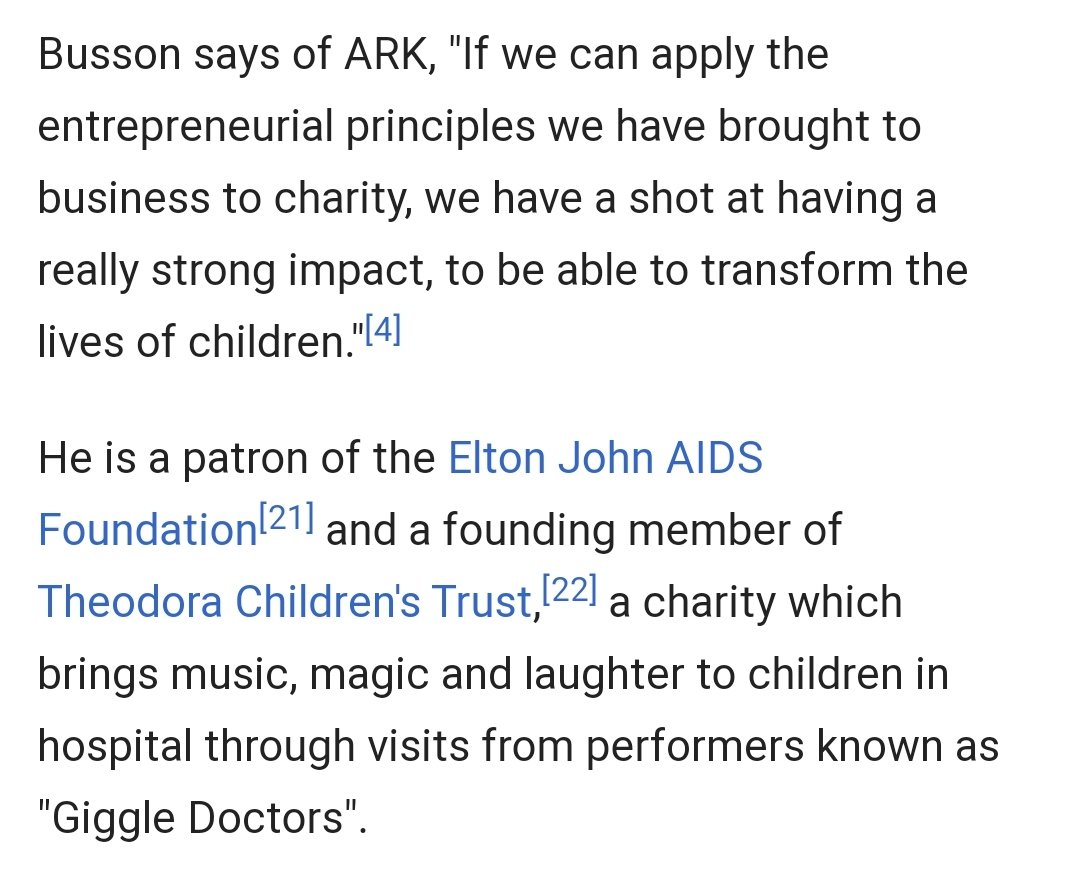The height and width of the screenshot is (893, 1073).
Task: View reference 21
Action: point(287,519)
